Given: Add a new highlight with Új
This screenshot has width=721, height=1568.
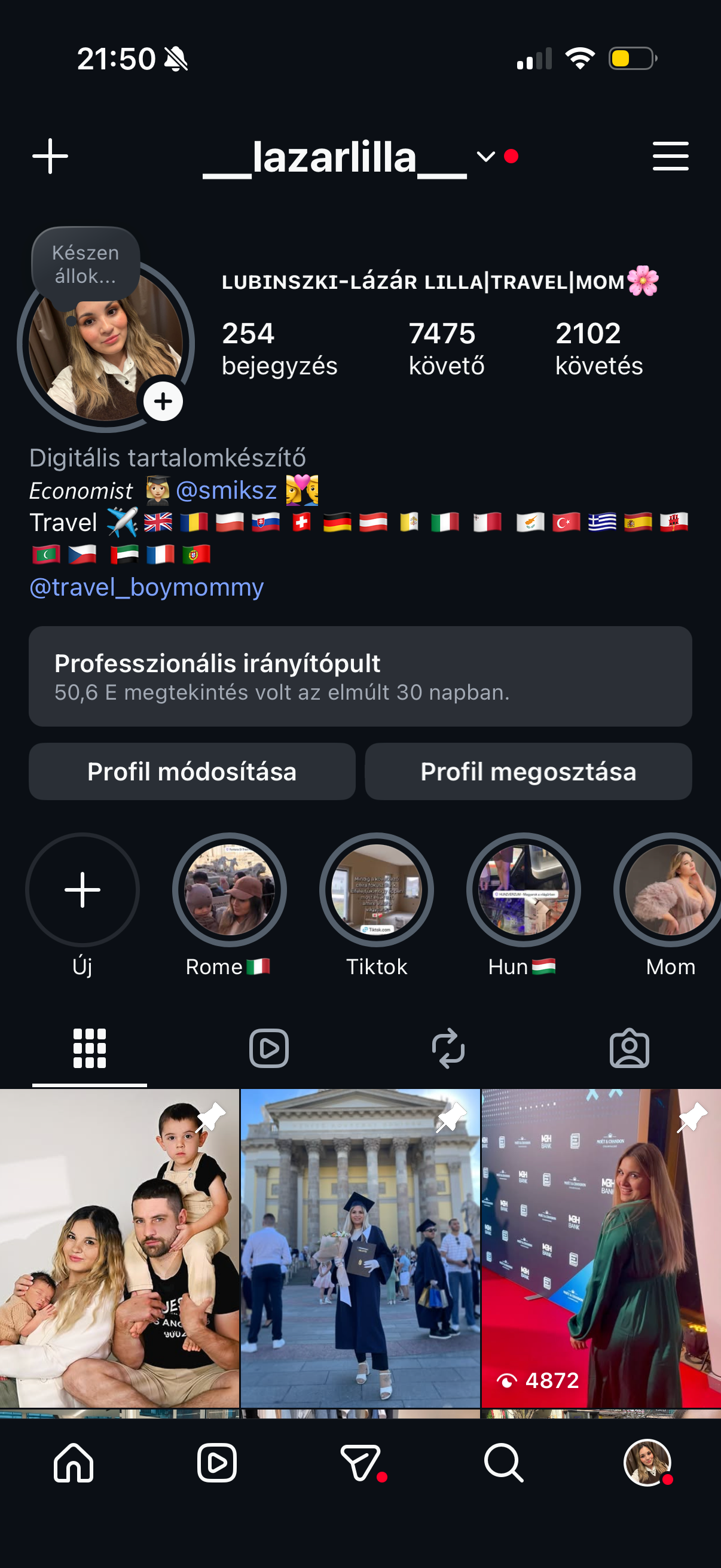Looking at the screenshot, I should pyautogui.click(x=82, y=890).
